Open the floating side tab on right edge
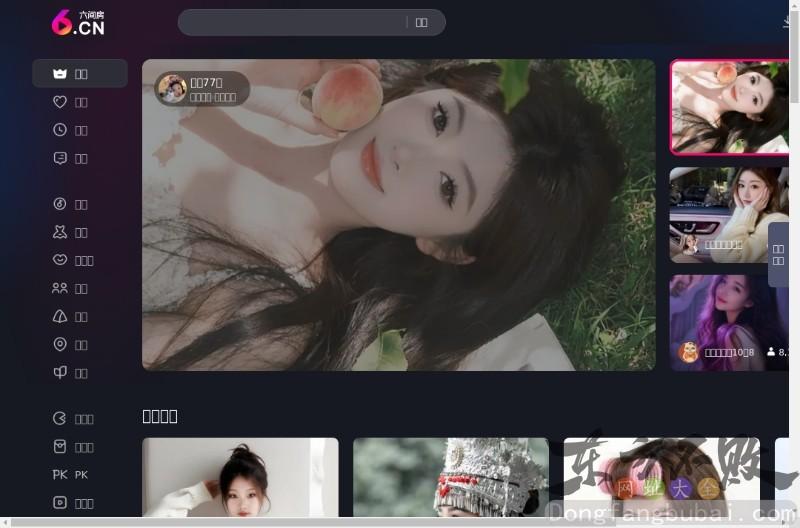 [779, 254]
